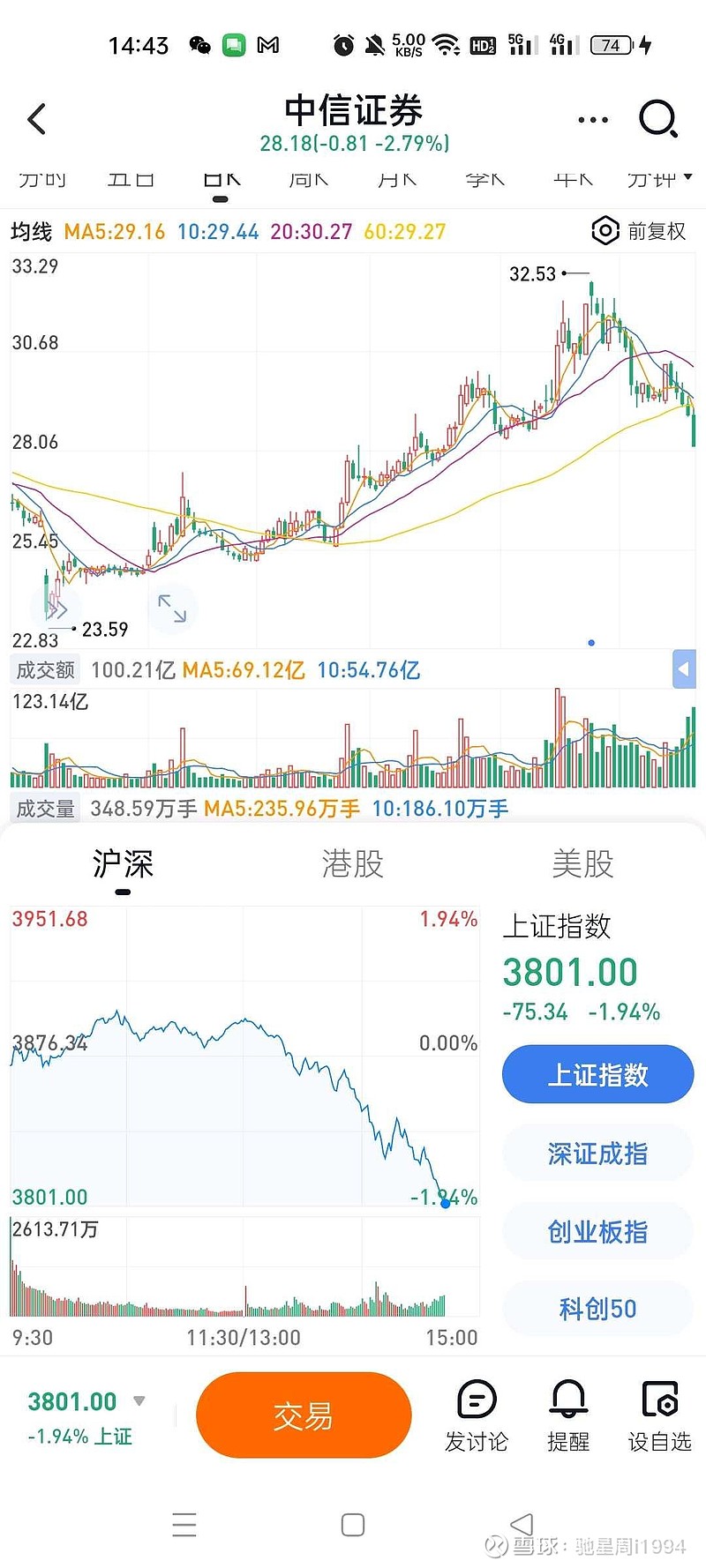This screenshot has height=1568, width=706.
Task: Tap the orange 交易 button
Action: pos(304,1415)
